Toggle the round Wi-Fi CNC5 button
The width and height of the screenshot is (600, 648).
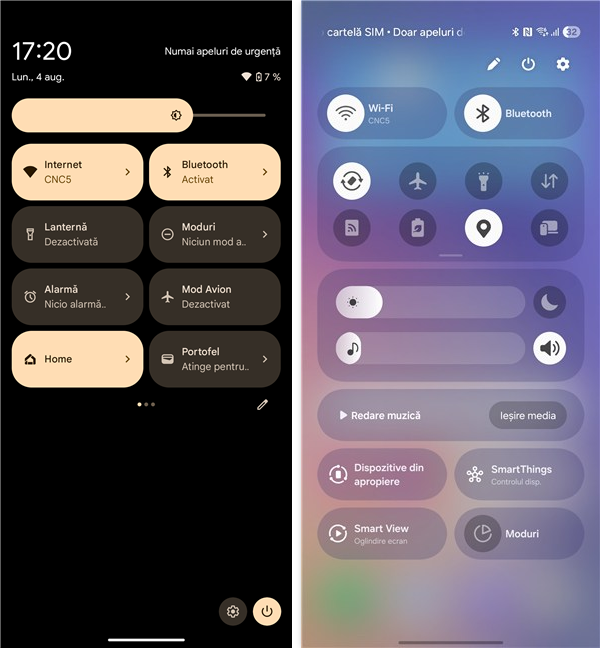point(346,113)
